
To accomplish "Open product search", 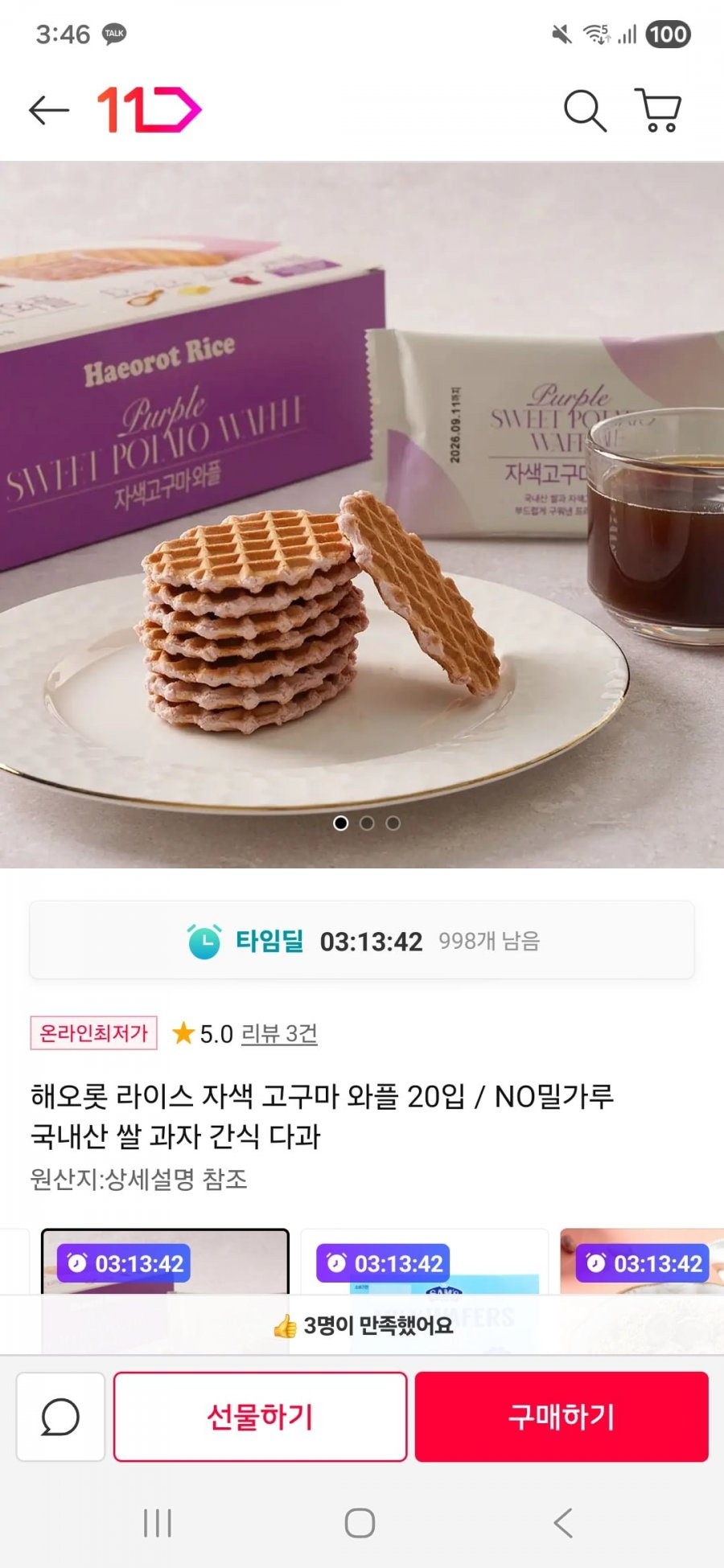I will point(585,110).
